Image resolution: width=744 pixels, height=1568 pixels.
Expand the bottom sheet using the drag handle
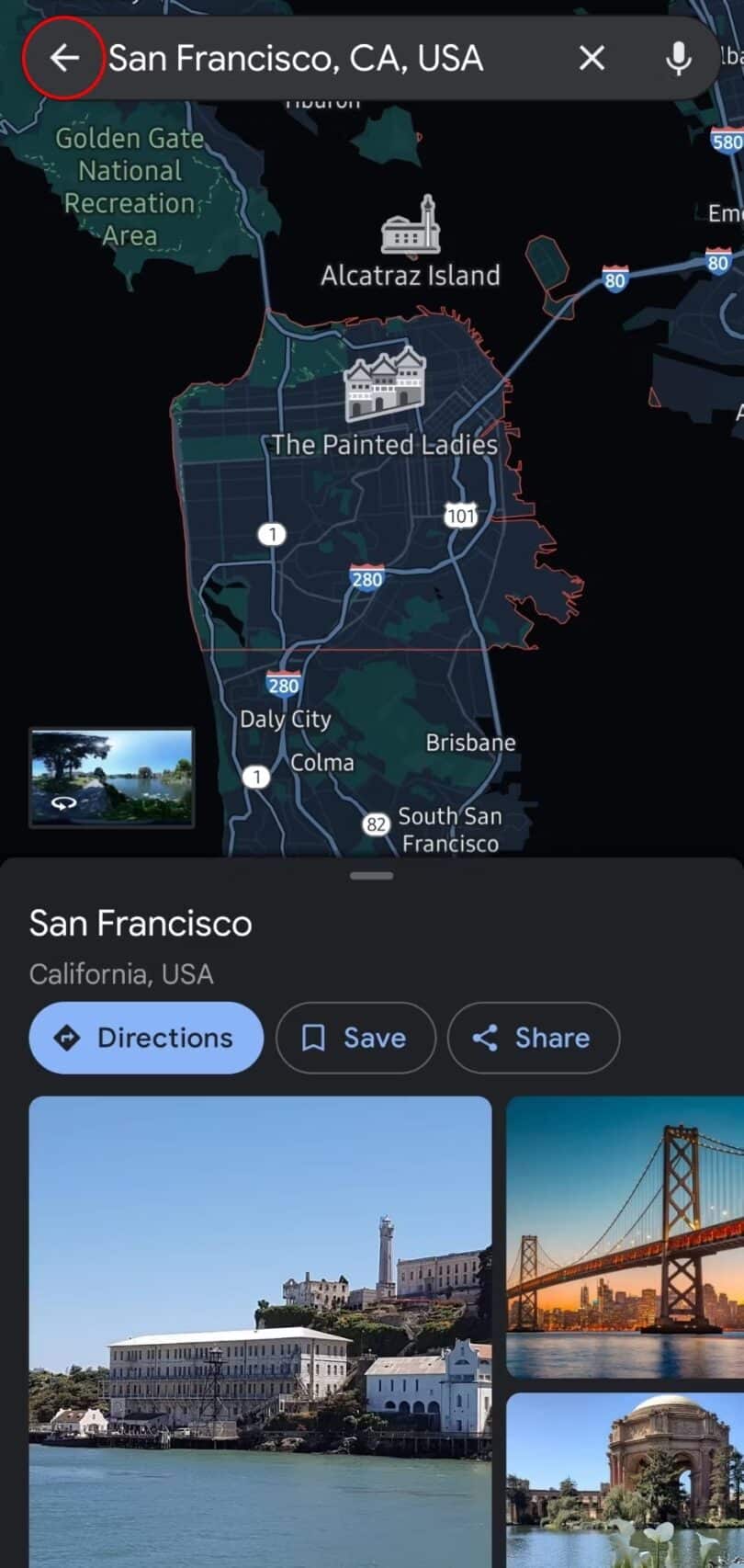[372, 876]
